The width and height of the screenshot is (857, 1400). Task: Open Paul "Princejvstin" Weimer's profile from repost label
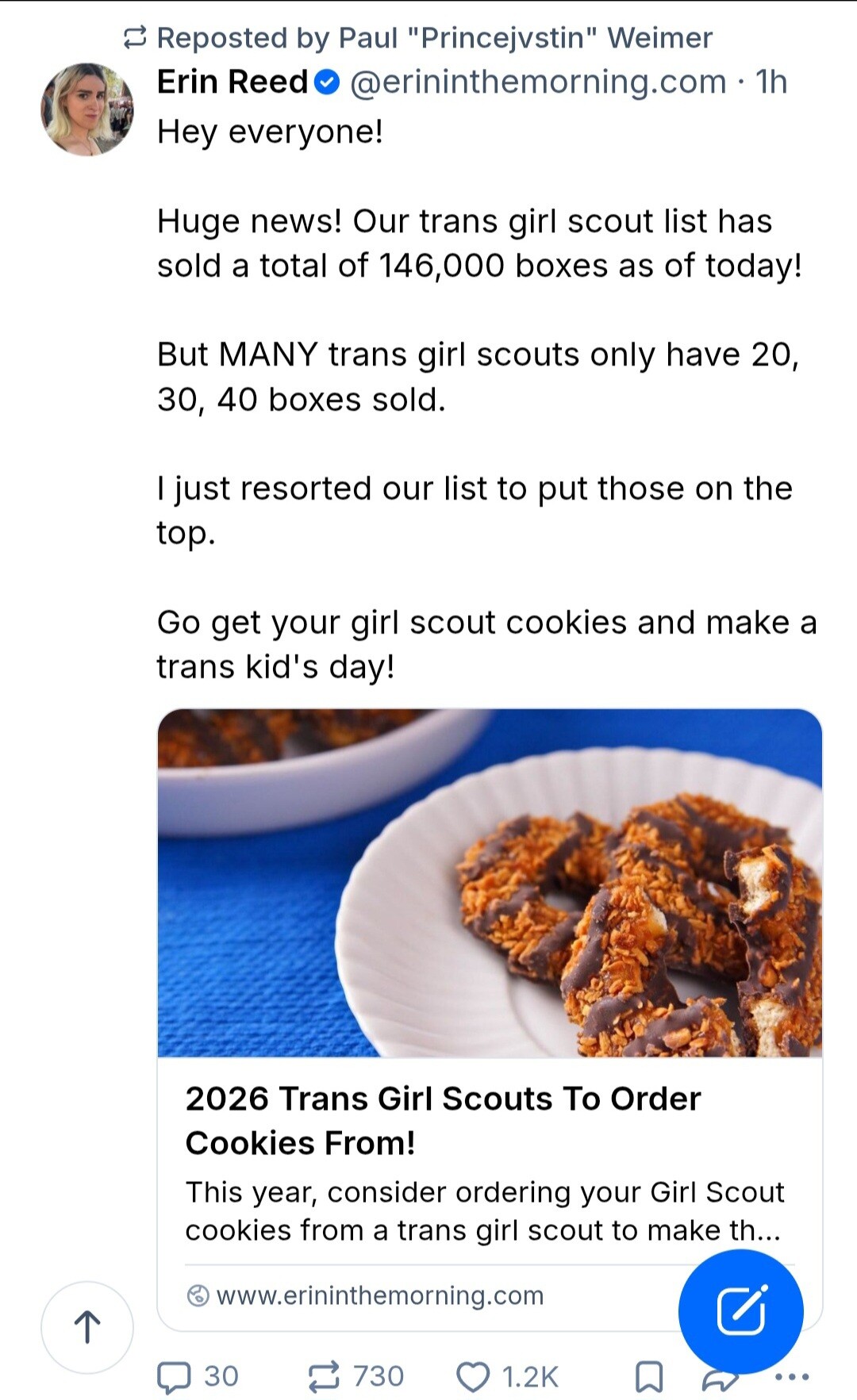(x=434, y=37)
